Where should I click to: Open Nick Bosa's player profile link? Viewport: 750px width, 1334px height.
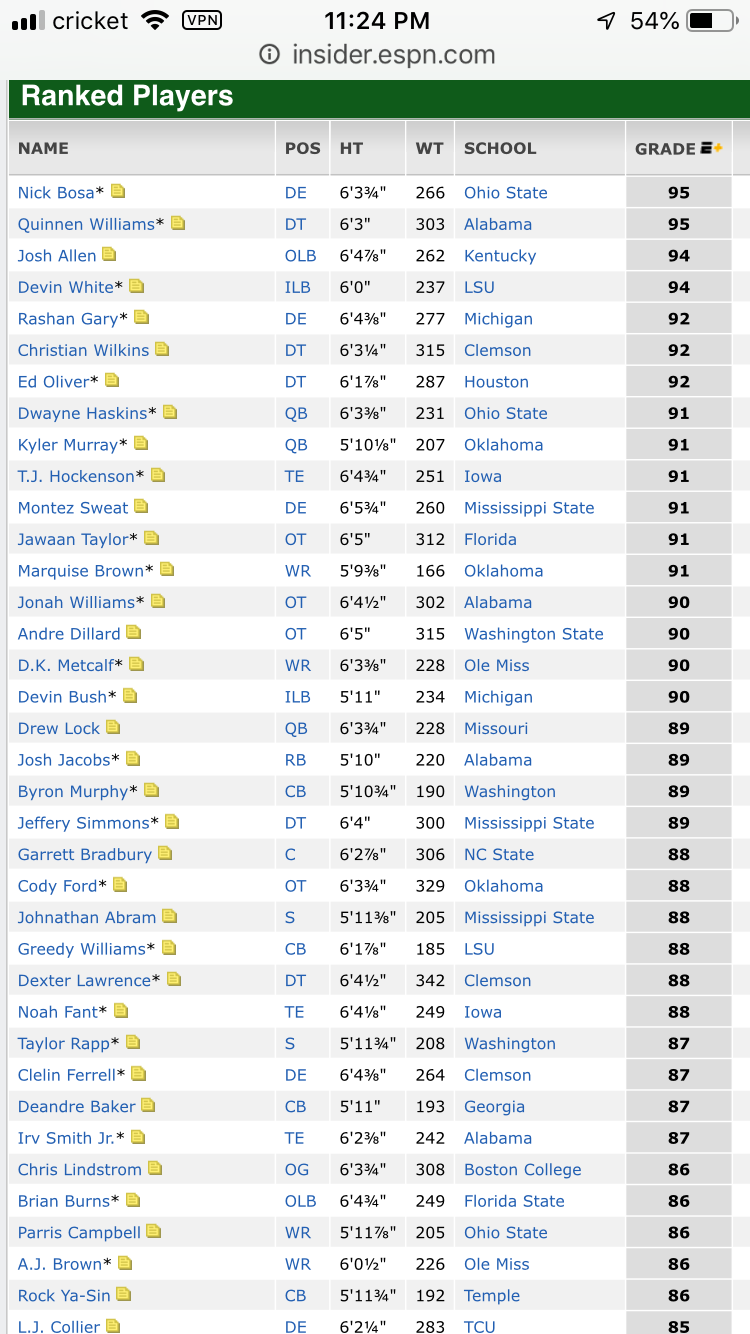point(56,193)
